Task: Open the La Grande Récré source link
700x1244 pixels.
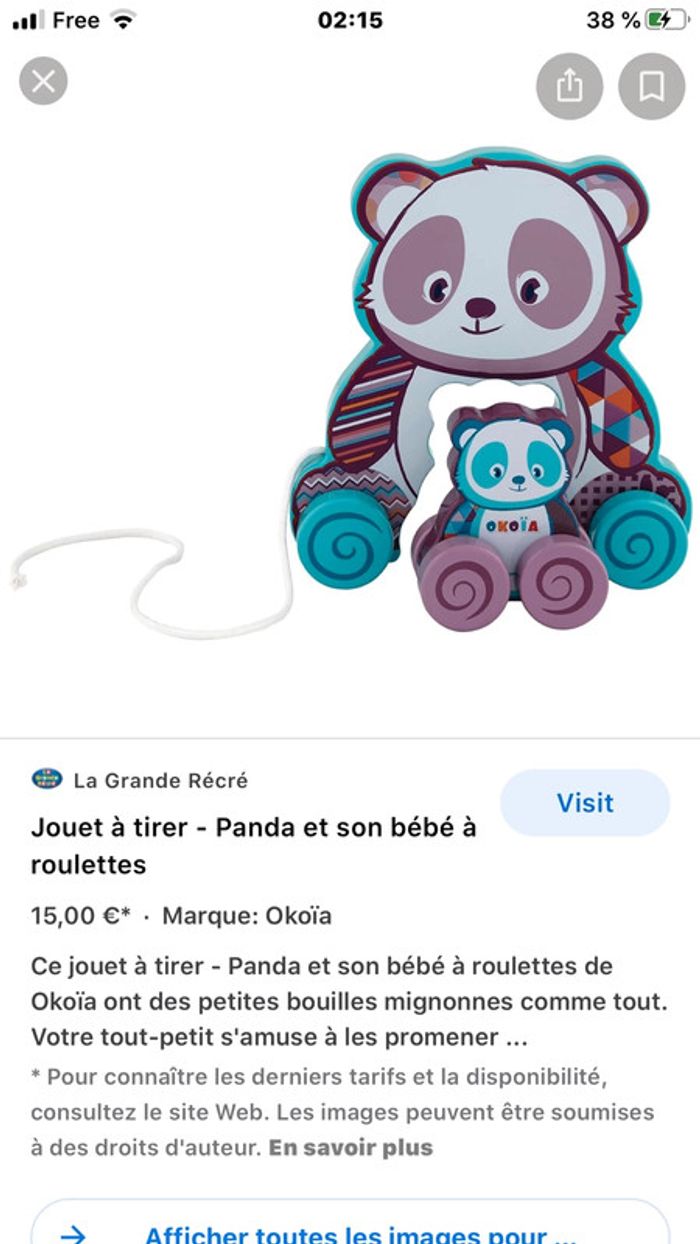Action: (160, 780)
